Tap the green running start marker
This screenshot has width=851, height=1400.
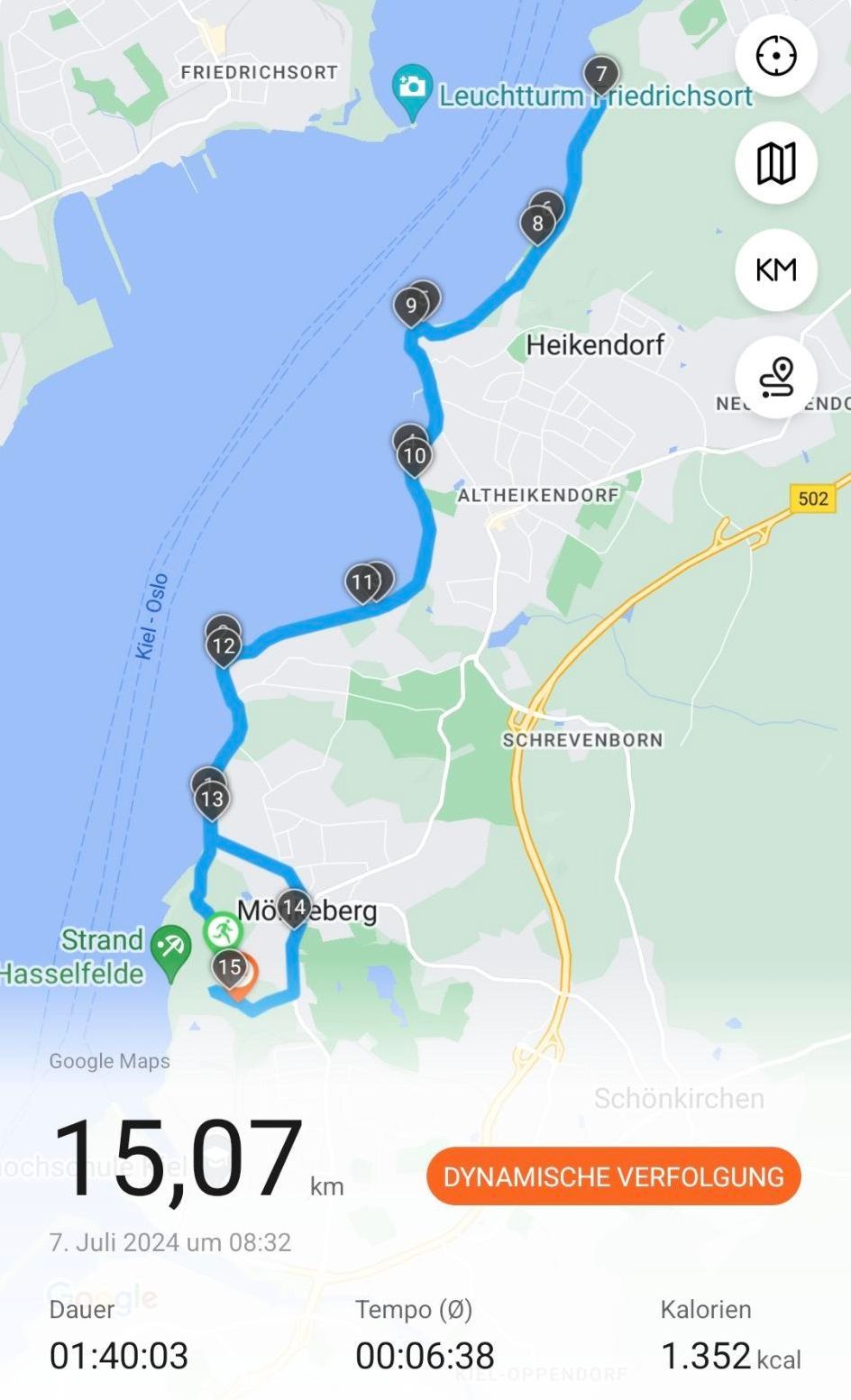(x=222, y=930)
